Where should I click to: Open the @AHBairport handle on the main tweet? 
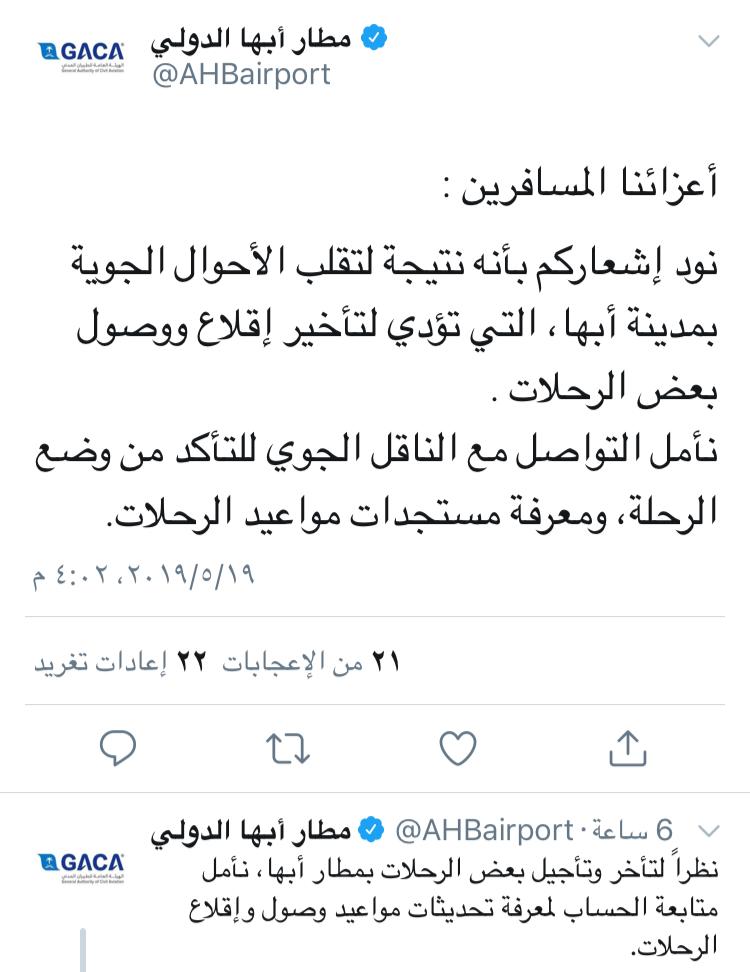240,75
